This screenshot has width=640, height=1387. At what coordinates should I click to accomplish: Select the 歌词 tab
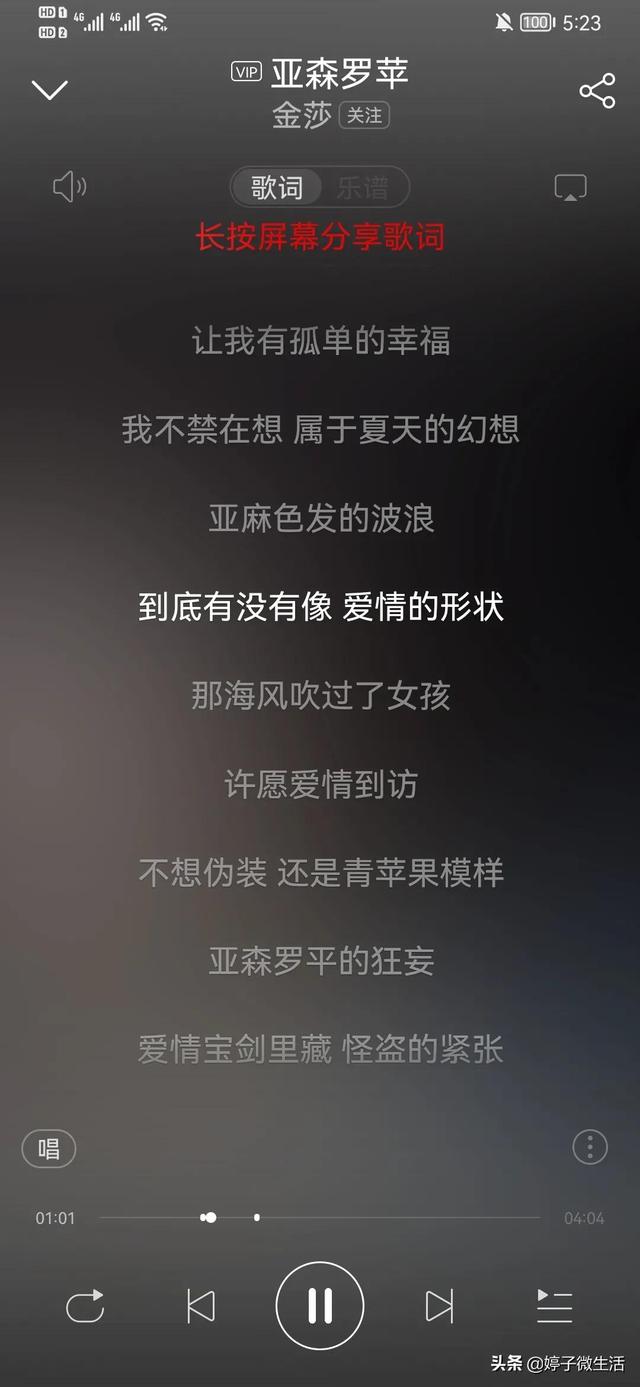(x=277, y=187)
